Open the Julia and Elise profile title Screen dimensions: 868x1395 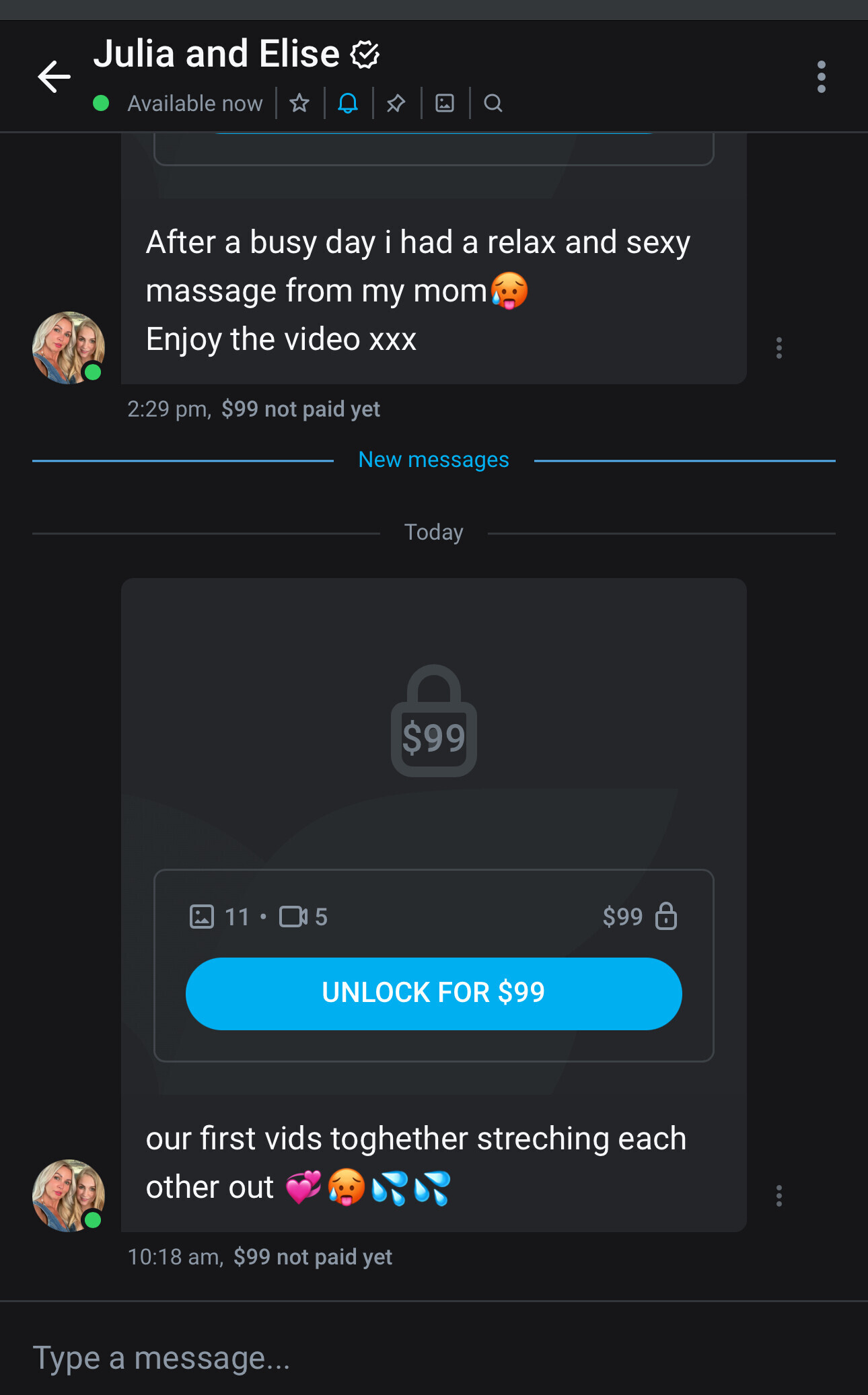click(217, 54)
